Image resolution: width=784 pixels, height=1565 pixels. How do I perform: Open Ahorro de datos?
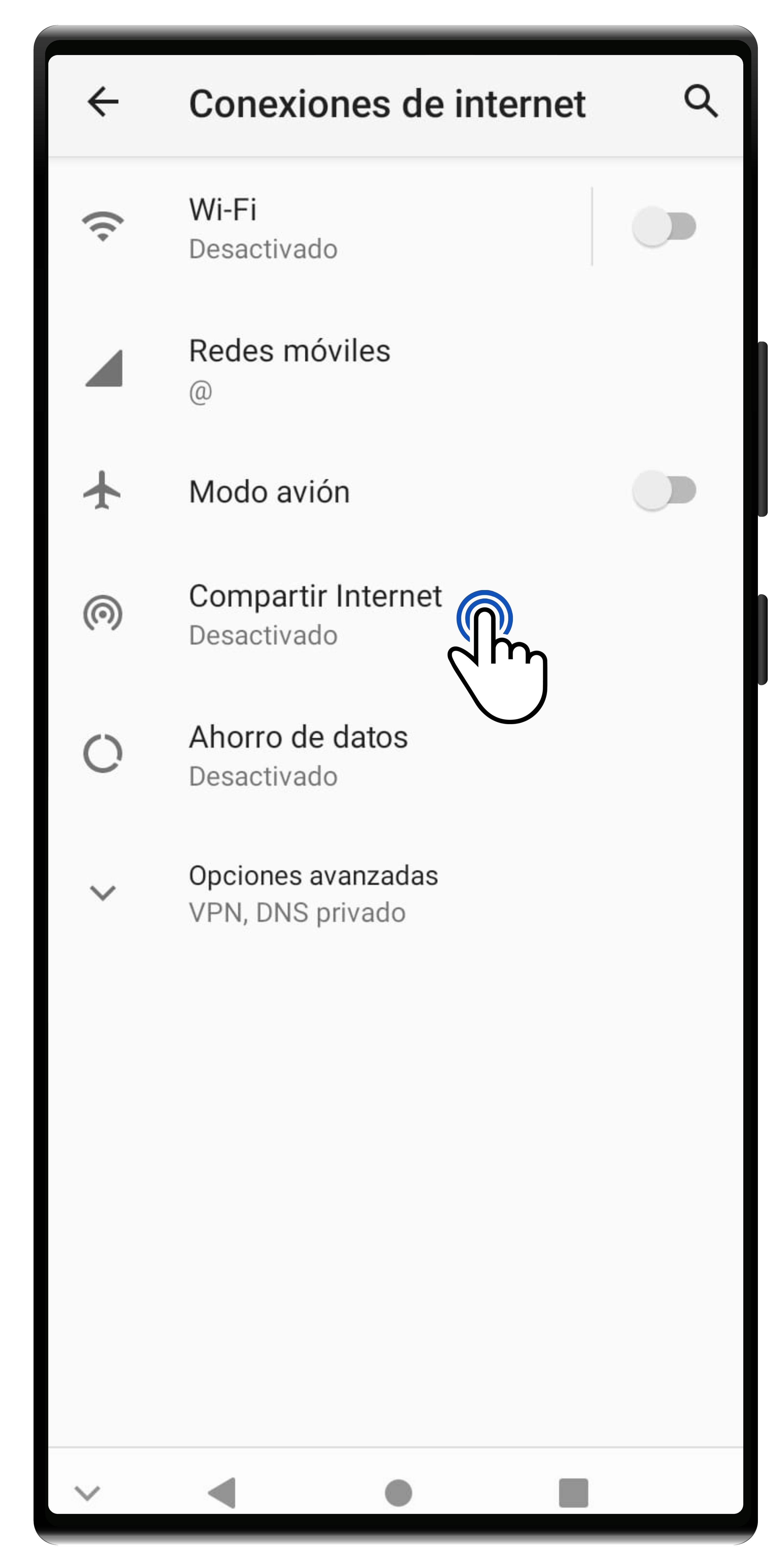316,755
